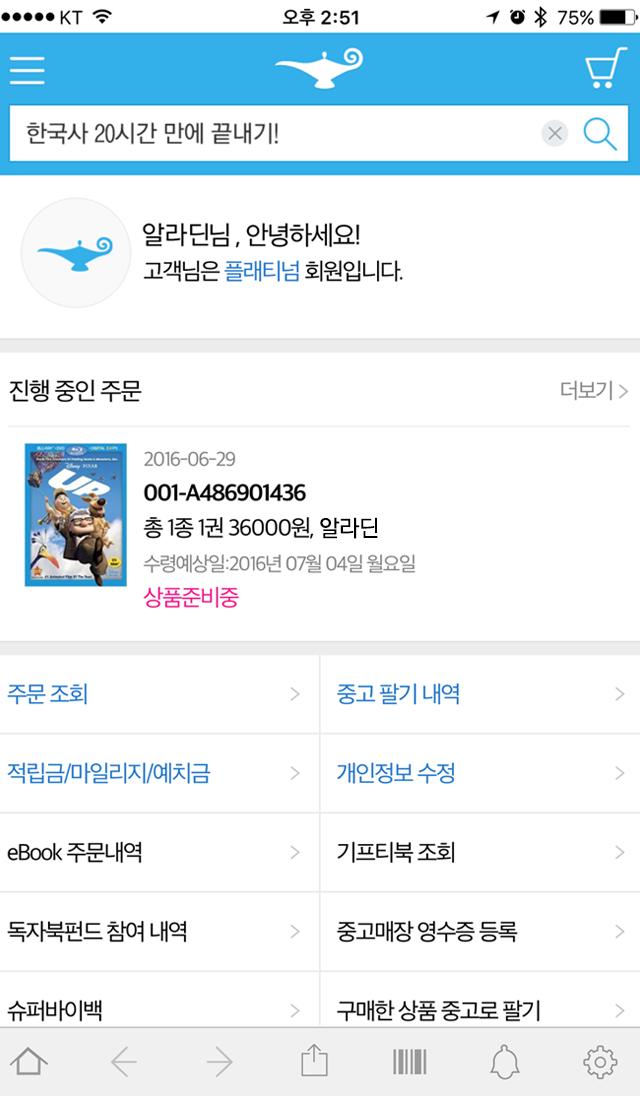
Task: Go to home from bottom toolbar
Action: (x=29, y=1062)
